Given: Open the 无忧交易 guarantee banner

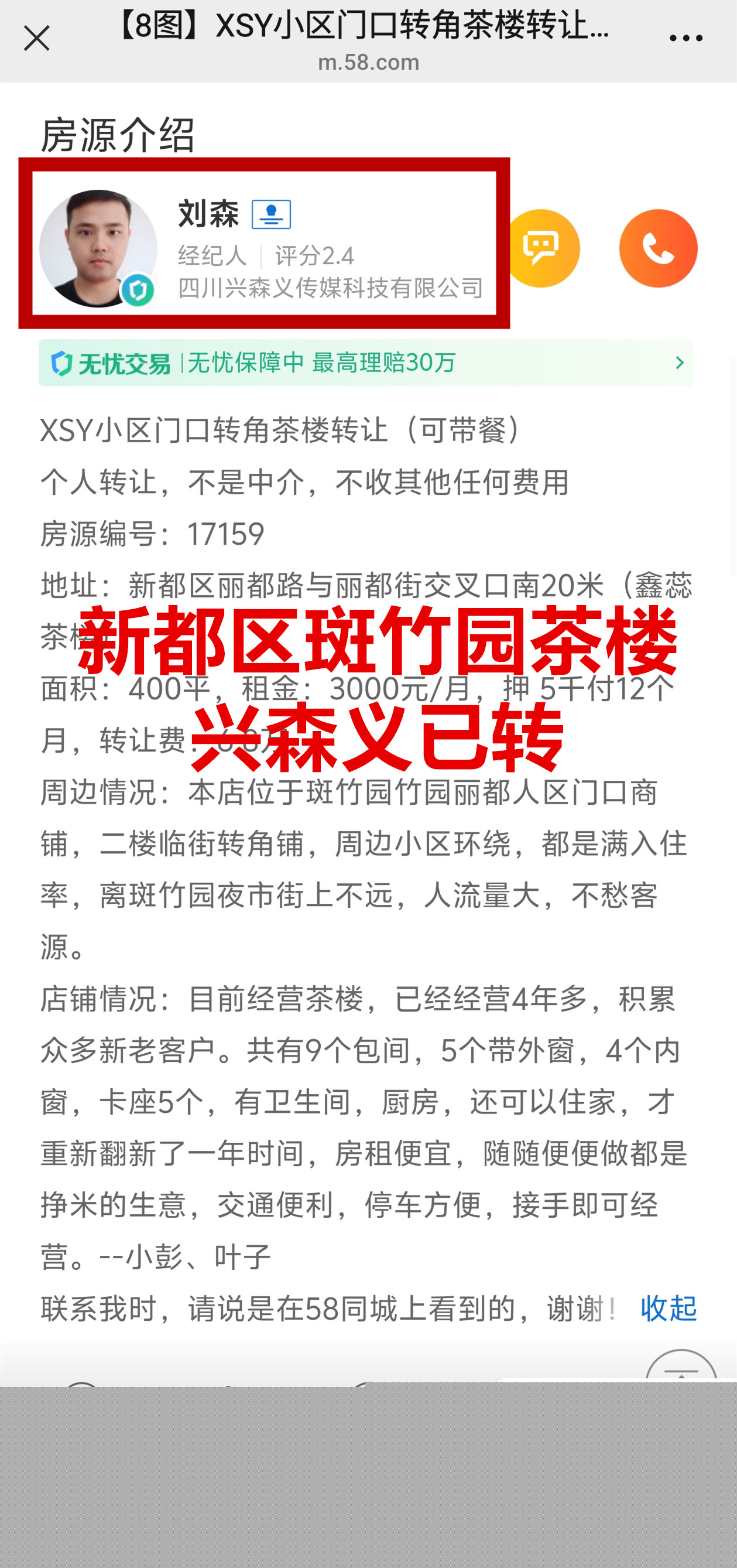Looking at the screenshot, I should tap(366, 363).
